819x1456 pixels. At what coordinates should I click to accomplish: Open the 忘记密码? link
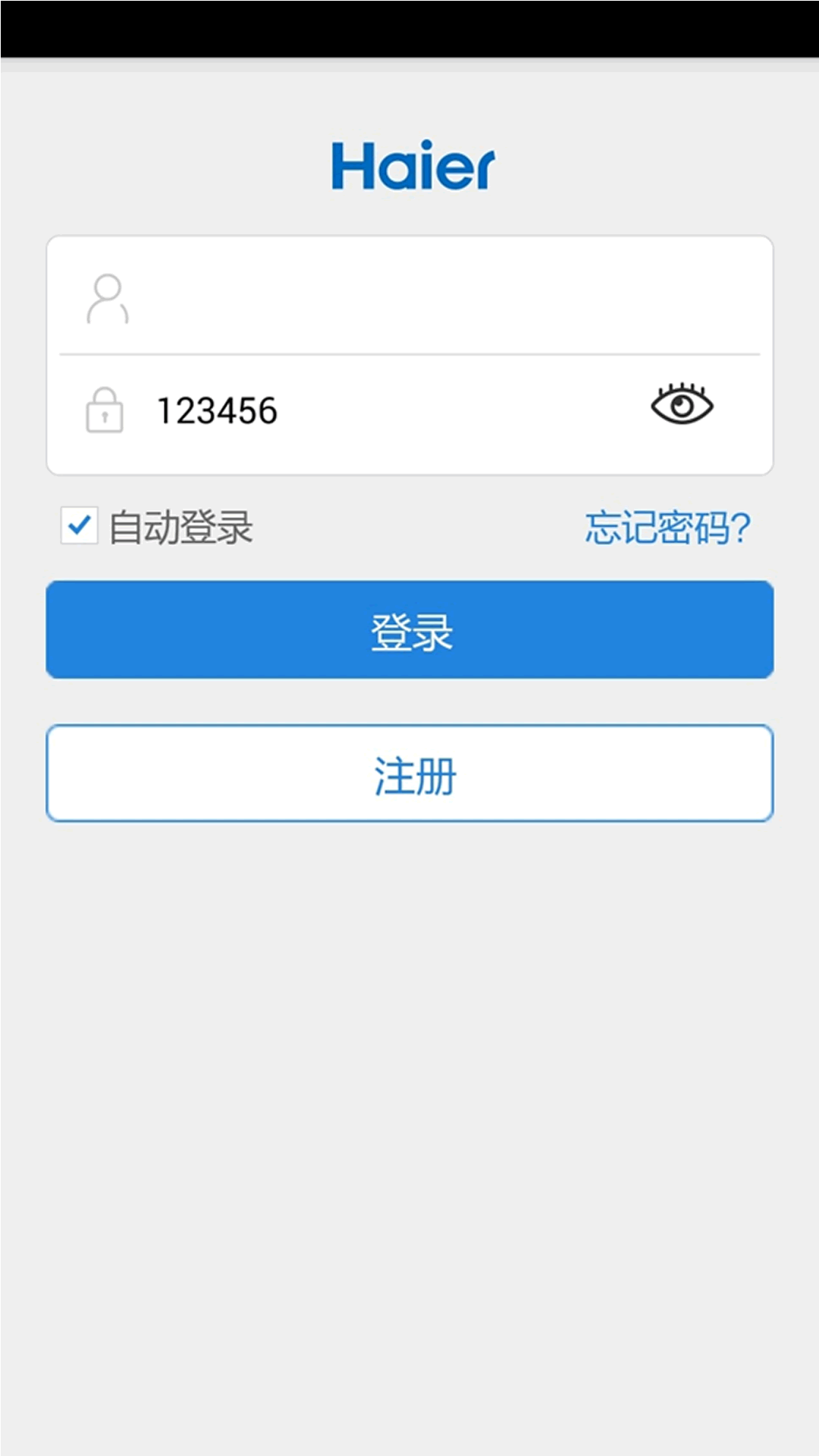668,527
